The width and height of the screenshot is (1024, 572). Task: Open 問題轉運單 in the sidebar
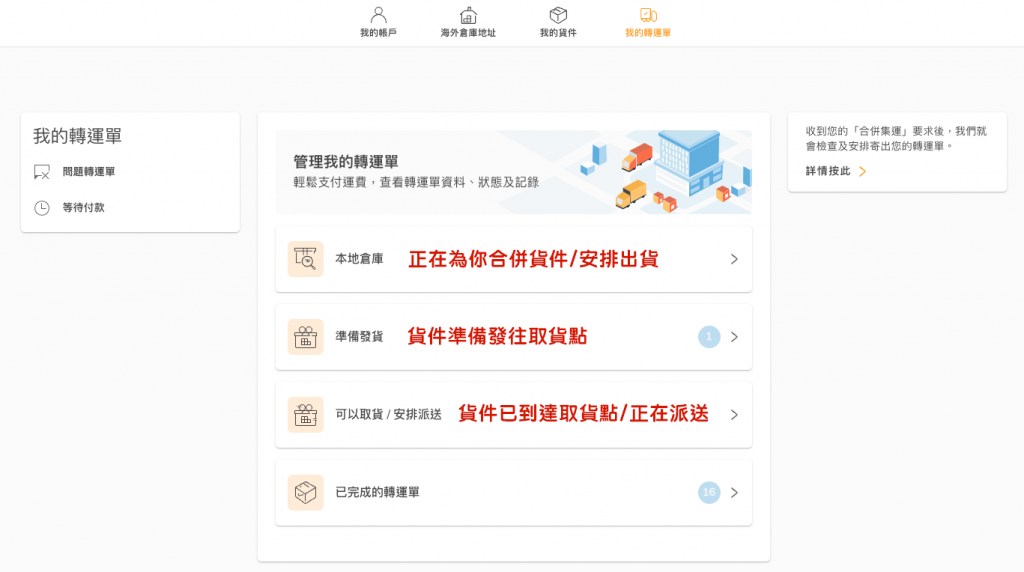pyautogui.click(x=88, y=172)
